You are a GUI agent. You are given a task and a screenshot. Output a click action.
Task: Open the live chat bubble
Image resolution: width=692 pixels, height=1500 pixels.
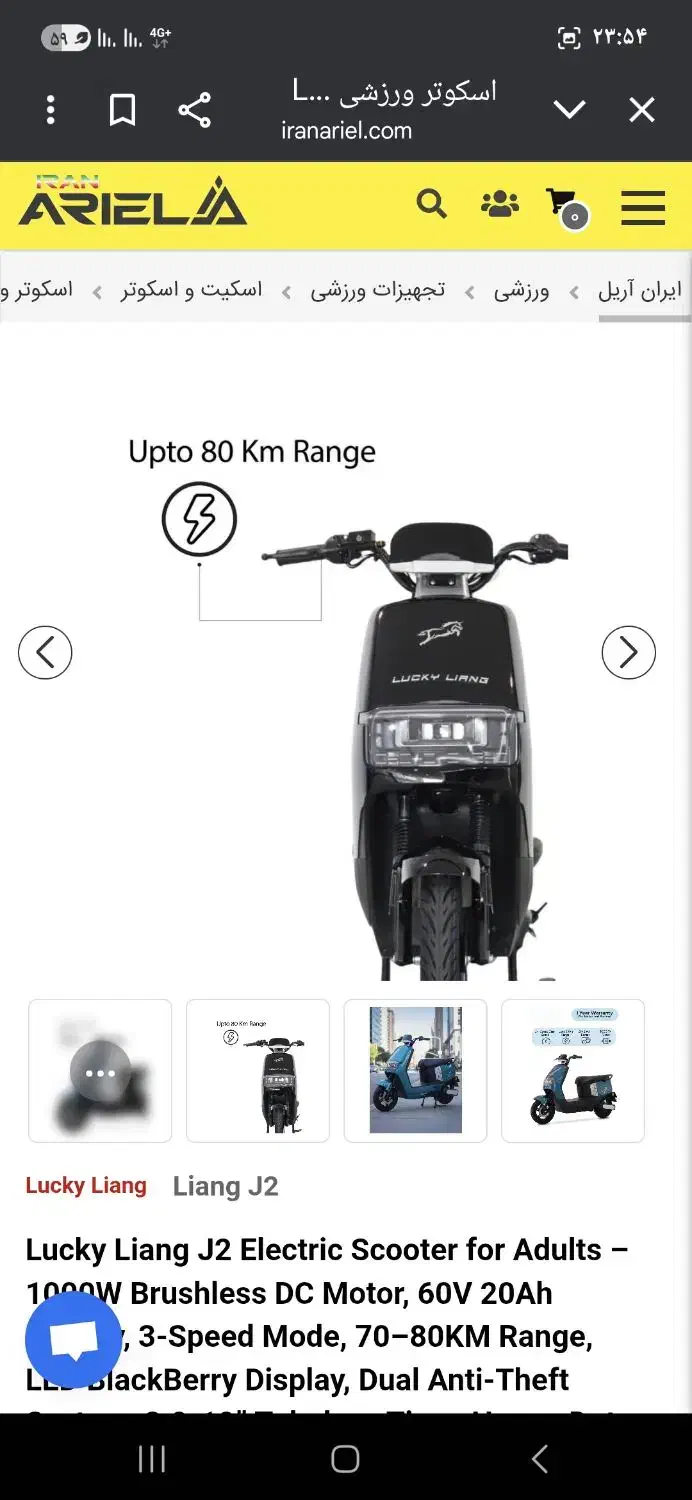[73, 1340]
